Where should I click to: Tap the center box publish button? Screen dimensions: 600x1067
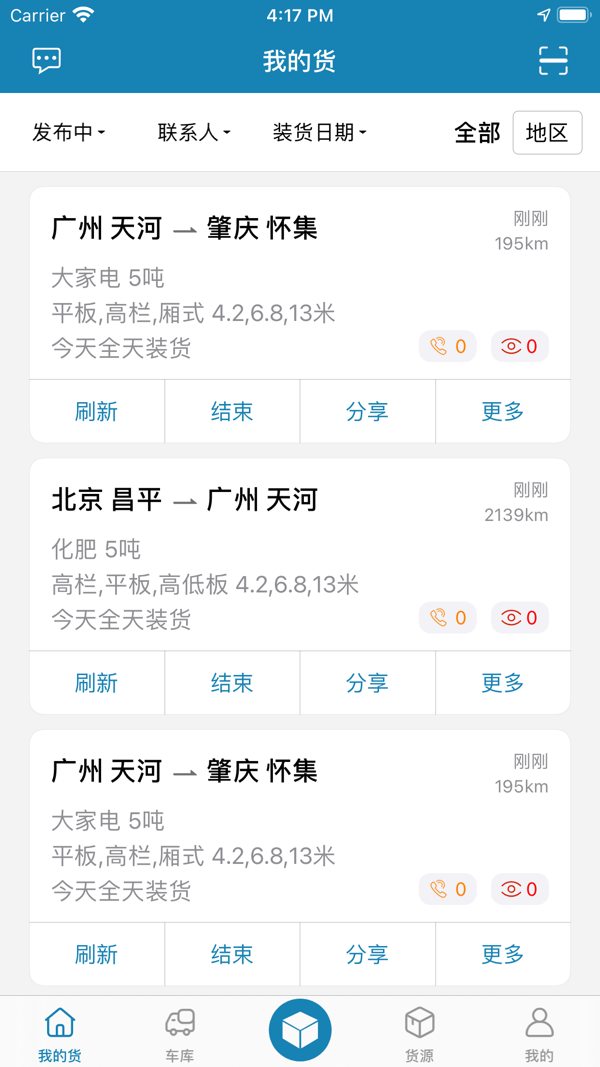300,1029
